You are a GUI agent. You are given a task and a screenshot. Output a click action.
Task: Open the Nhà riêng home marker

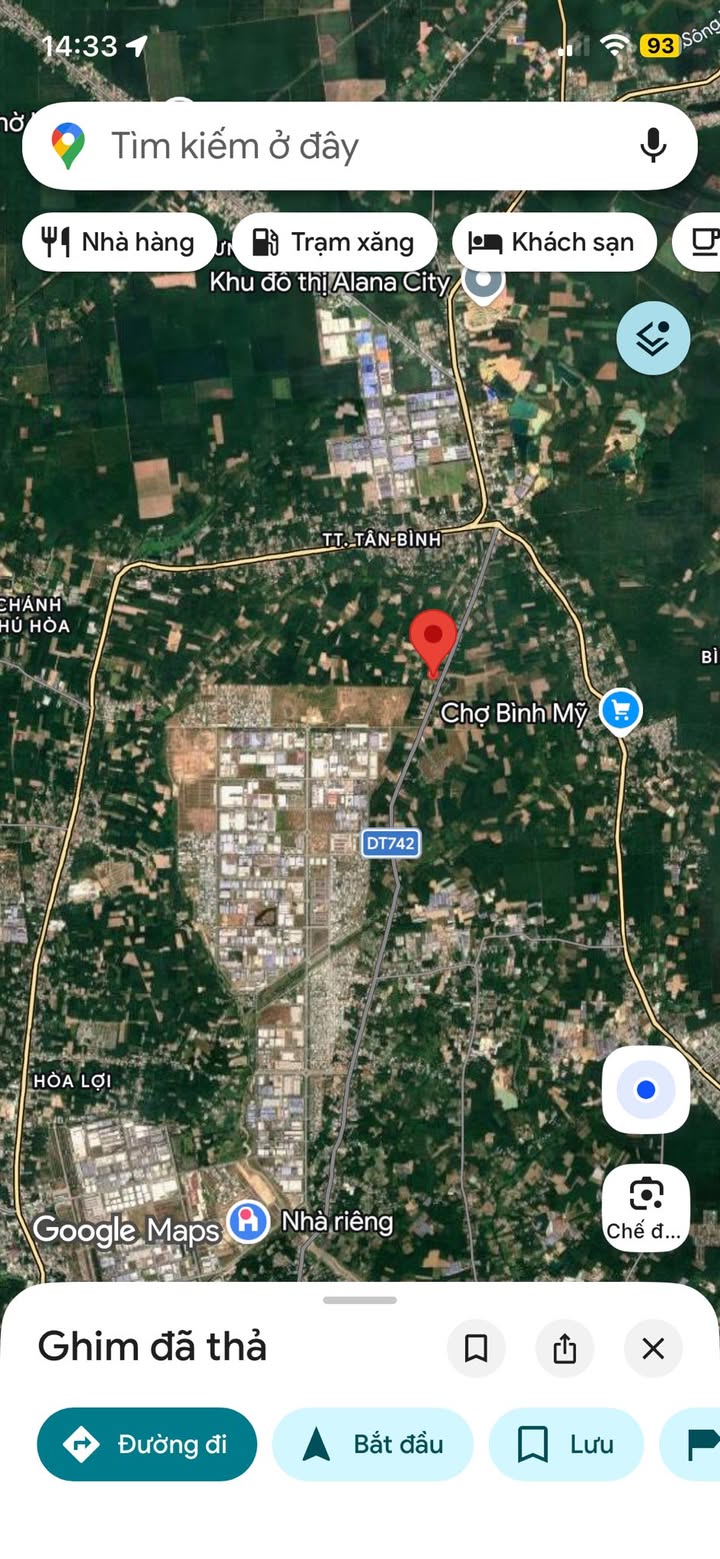tap(248, 1221)
